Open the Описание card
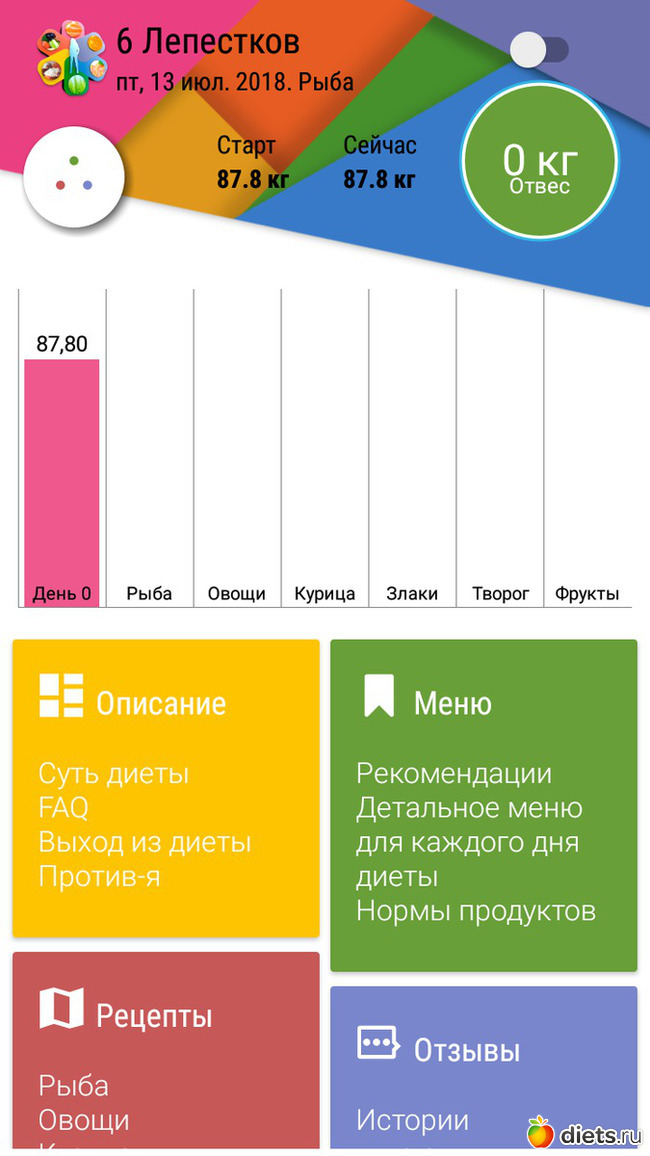The image size is (650, 1156). [166, 787]
